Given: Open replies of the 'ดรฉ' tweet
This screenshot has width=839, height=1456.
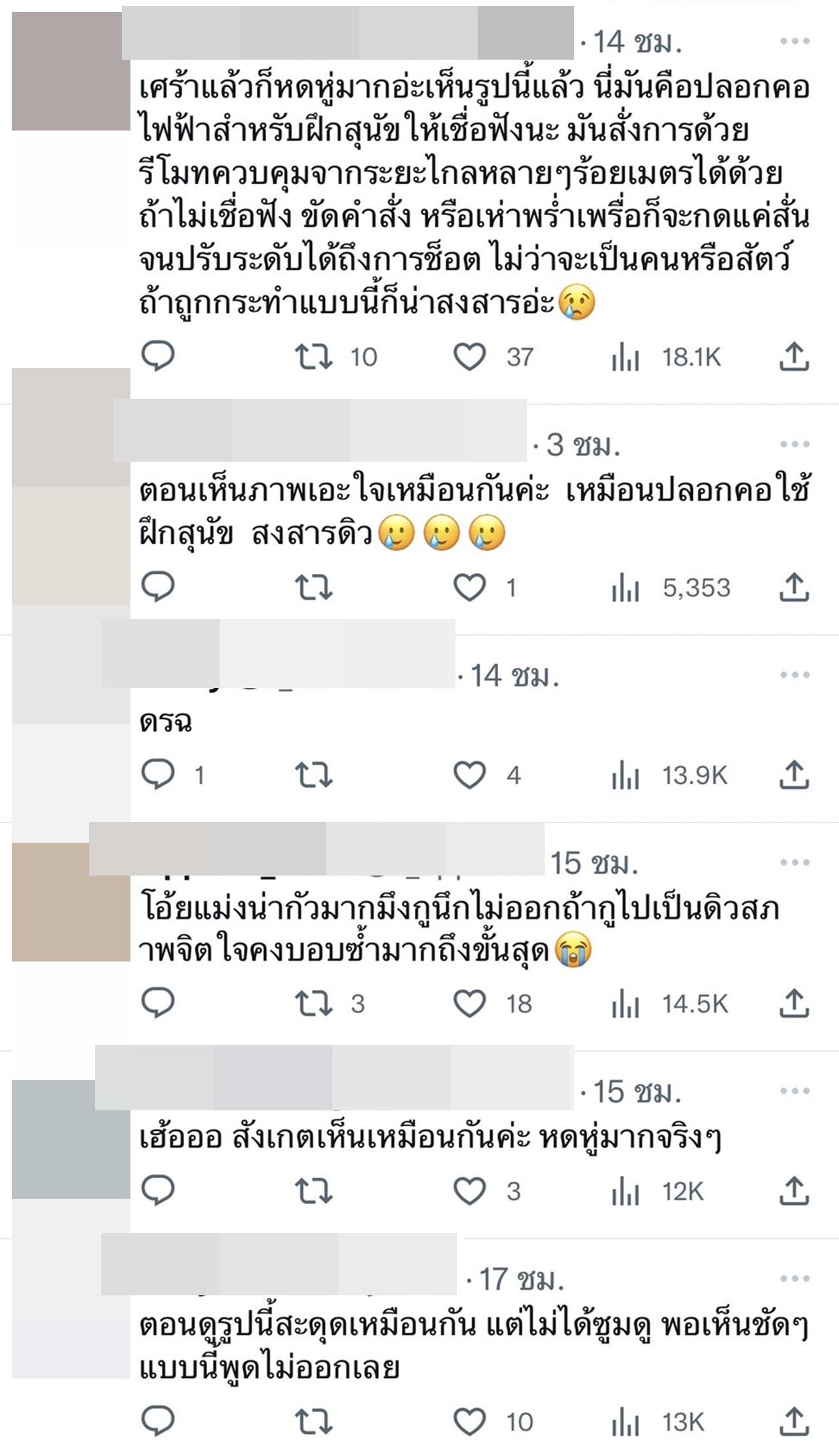Looking at the screenshot, I should (158, 775).
